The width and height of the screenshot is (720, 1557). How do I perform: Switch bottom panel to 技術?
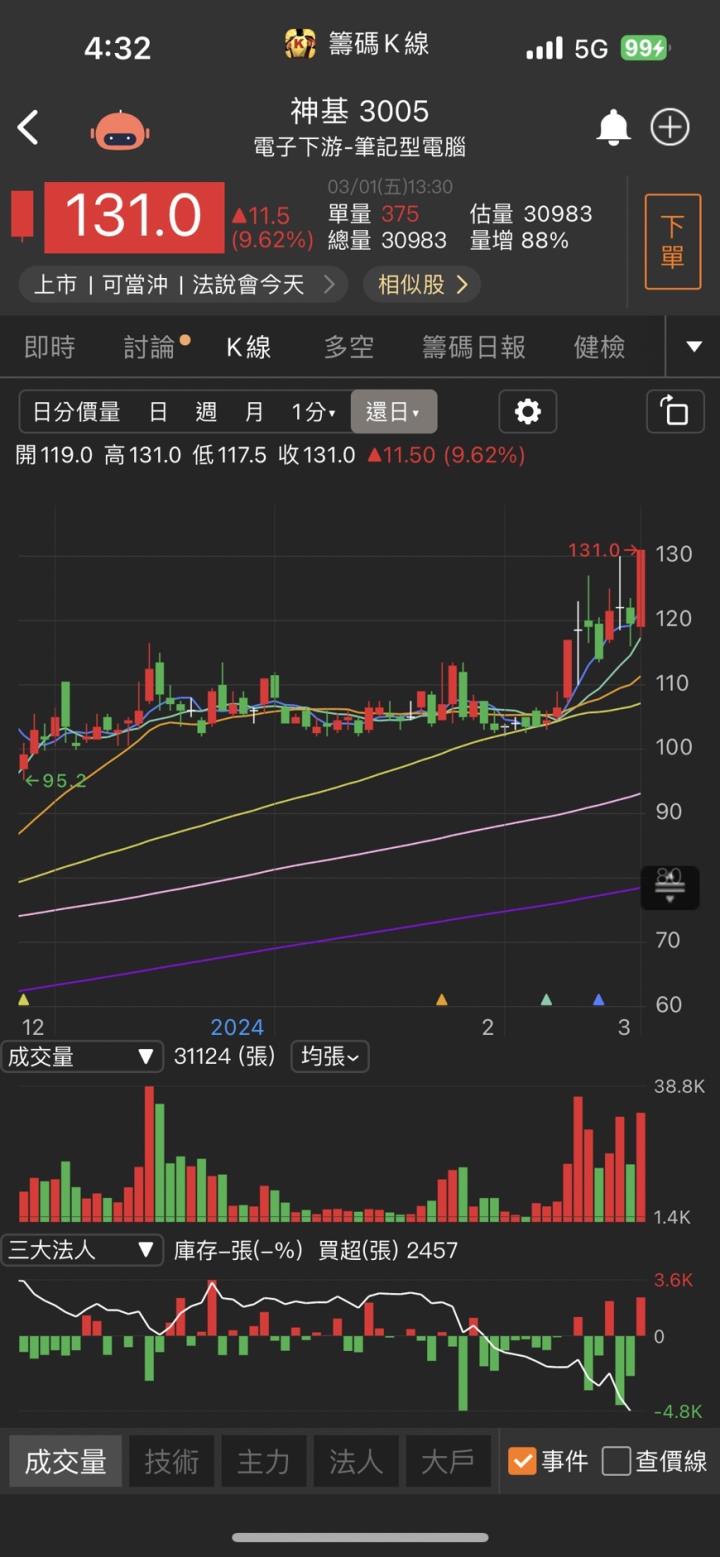coord(171,1461)
